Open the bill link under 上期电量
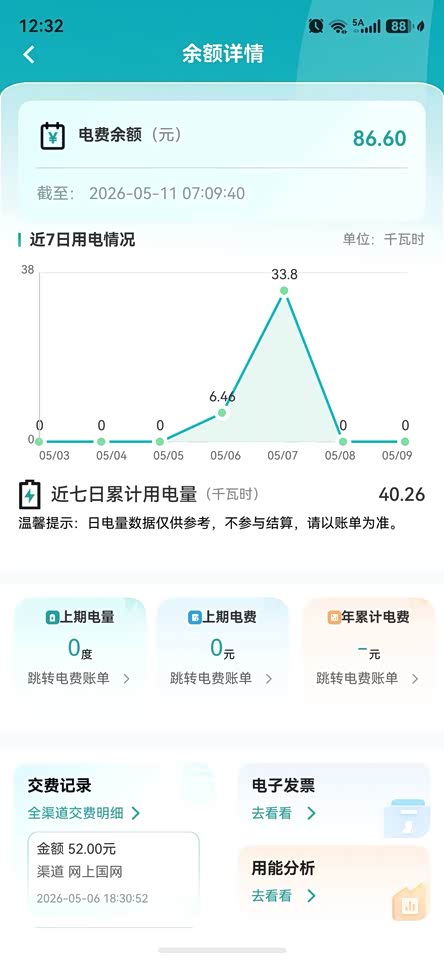 click(79, 678)
